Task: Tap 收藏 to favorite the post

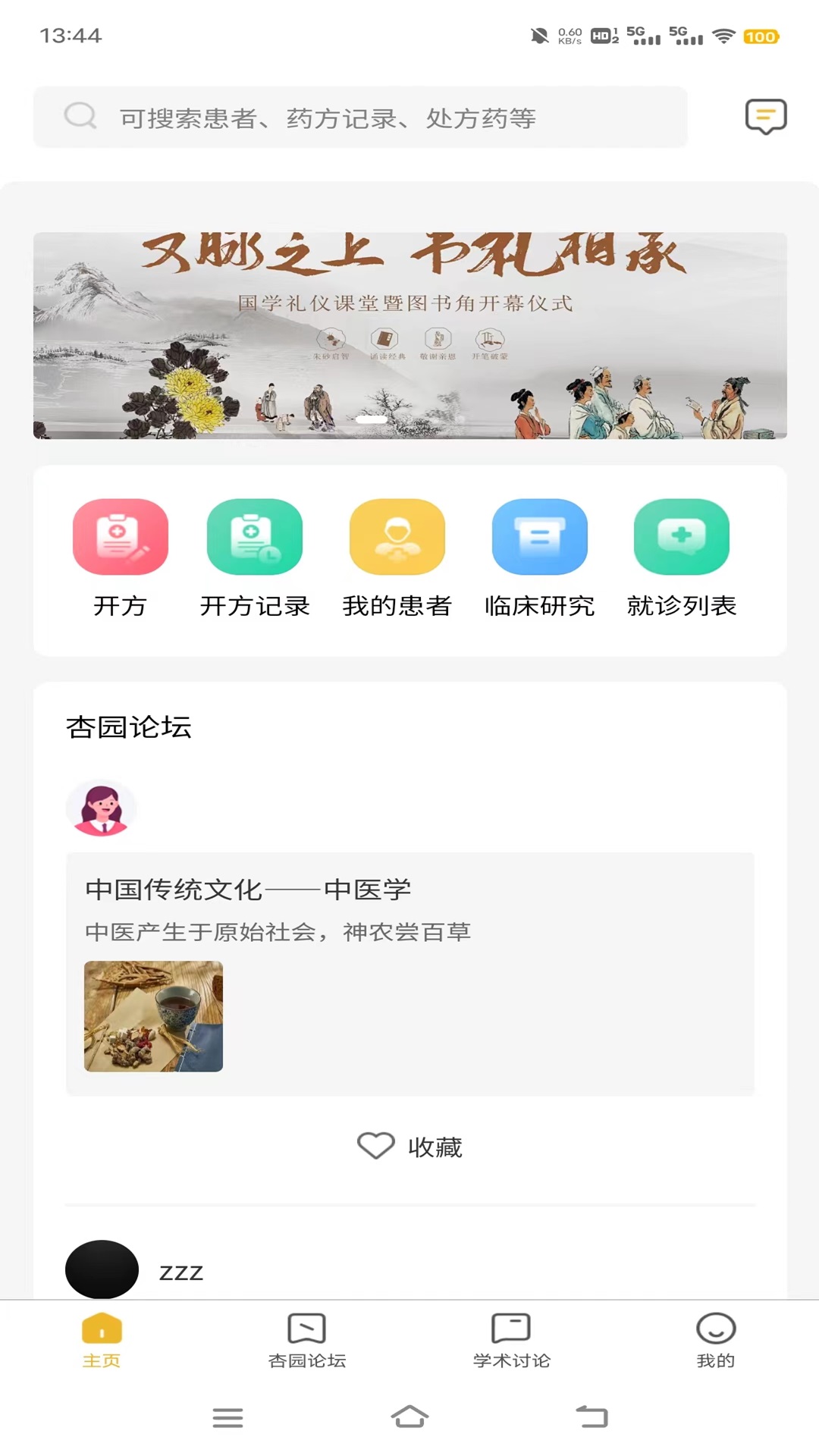Action: 409,1147
